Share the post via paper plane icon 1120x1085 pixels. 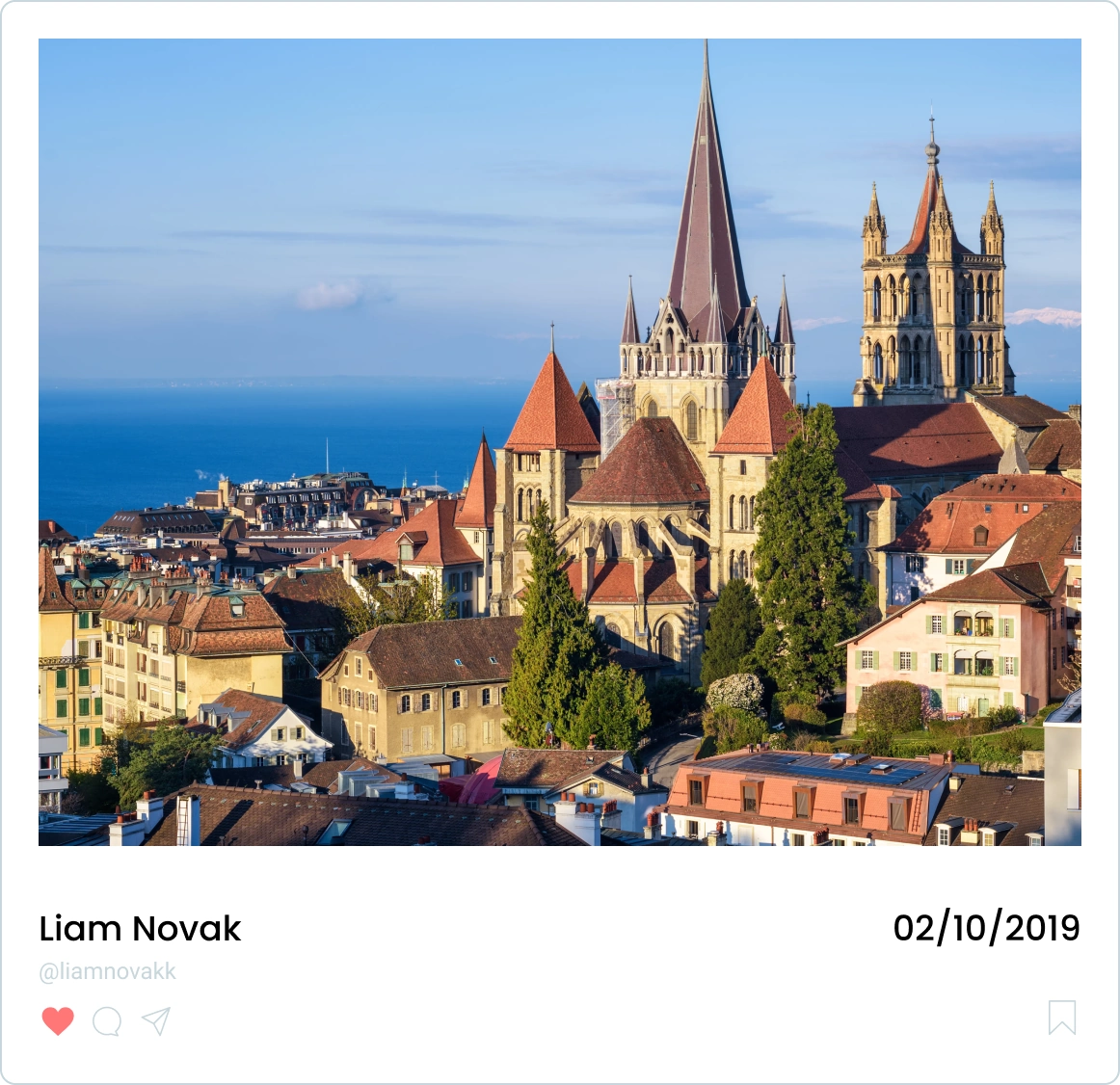tap(156, 1020)
